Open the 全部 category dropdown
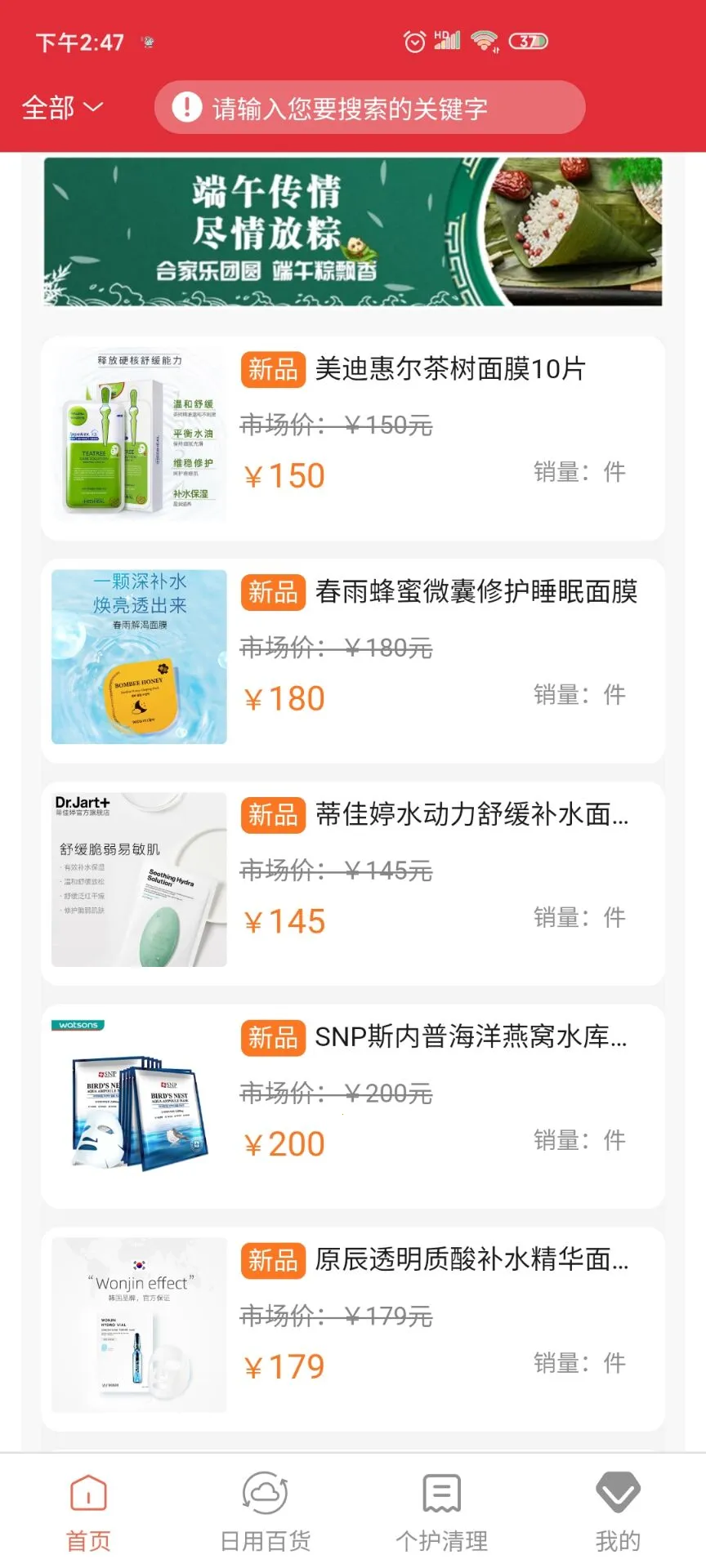The width and height of the screenshot is (706, 1568). 62,108
